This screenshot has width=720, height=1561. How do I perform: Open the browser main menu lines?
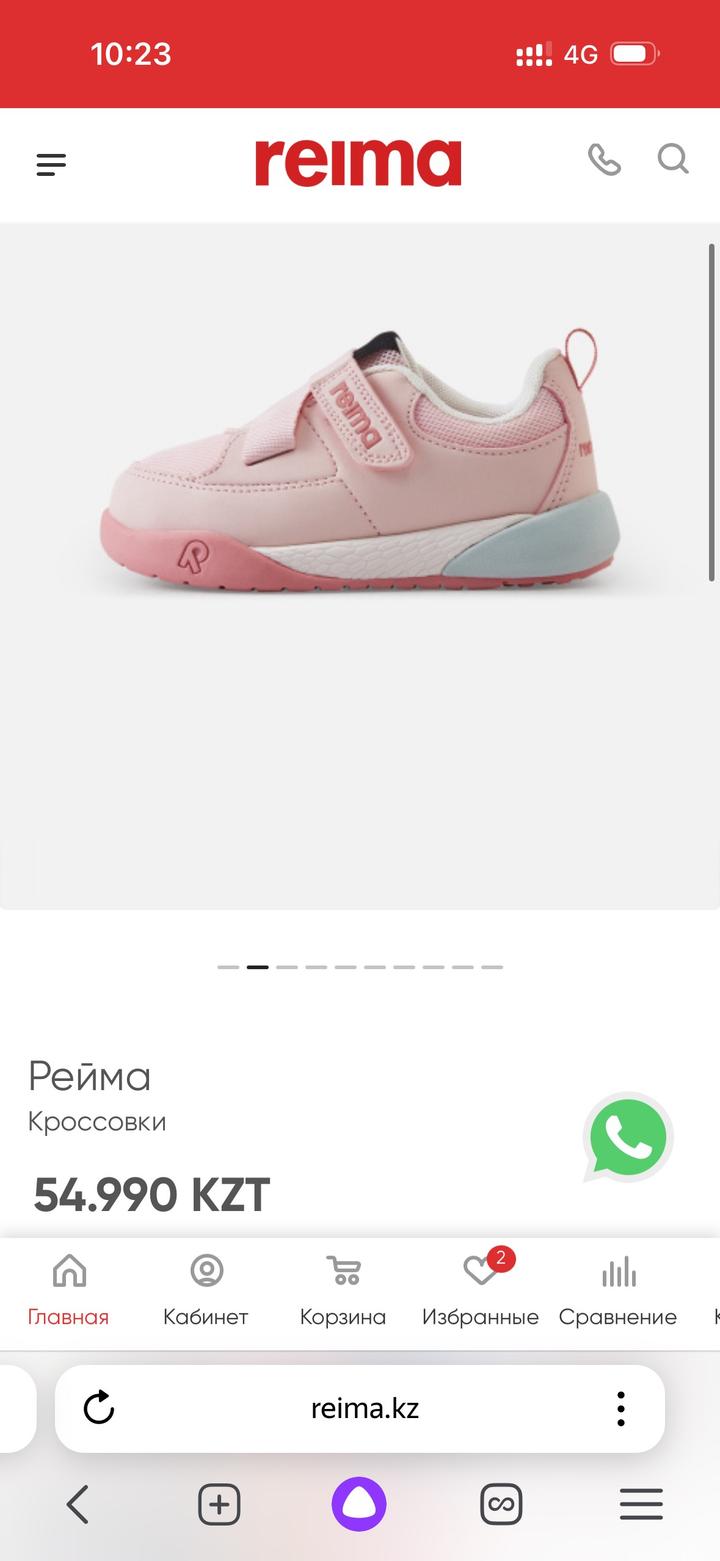coord(641,1504)
